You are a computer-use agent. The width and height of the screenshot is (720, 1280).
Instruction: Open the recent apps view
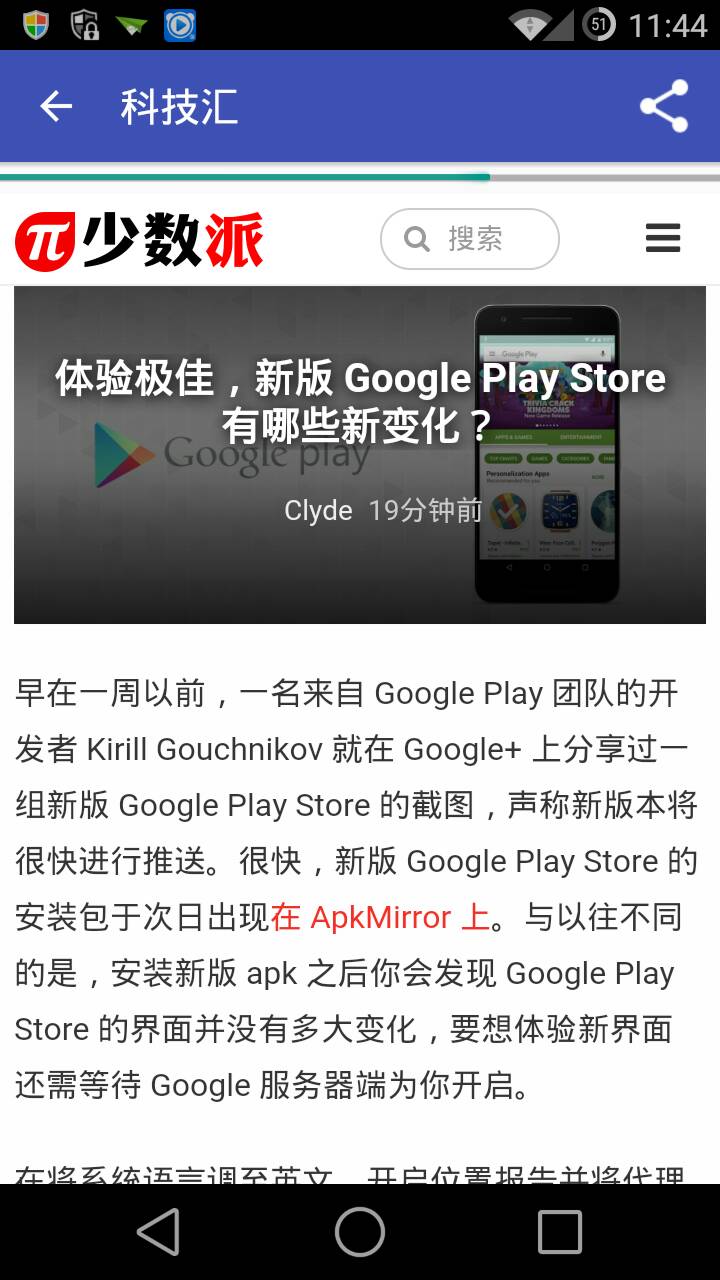point(560,1231)
